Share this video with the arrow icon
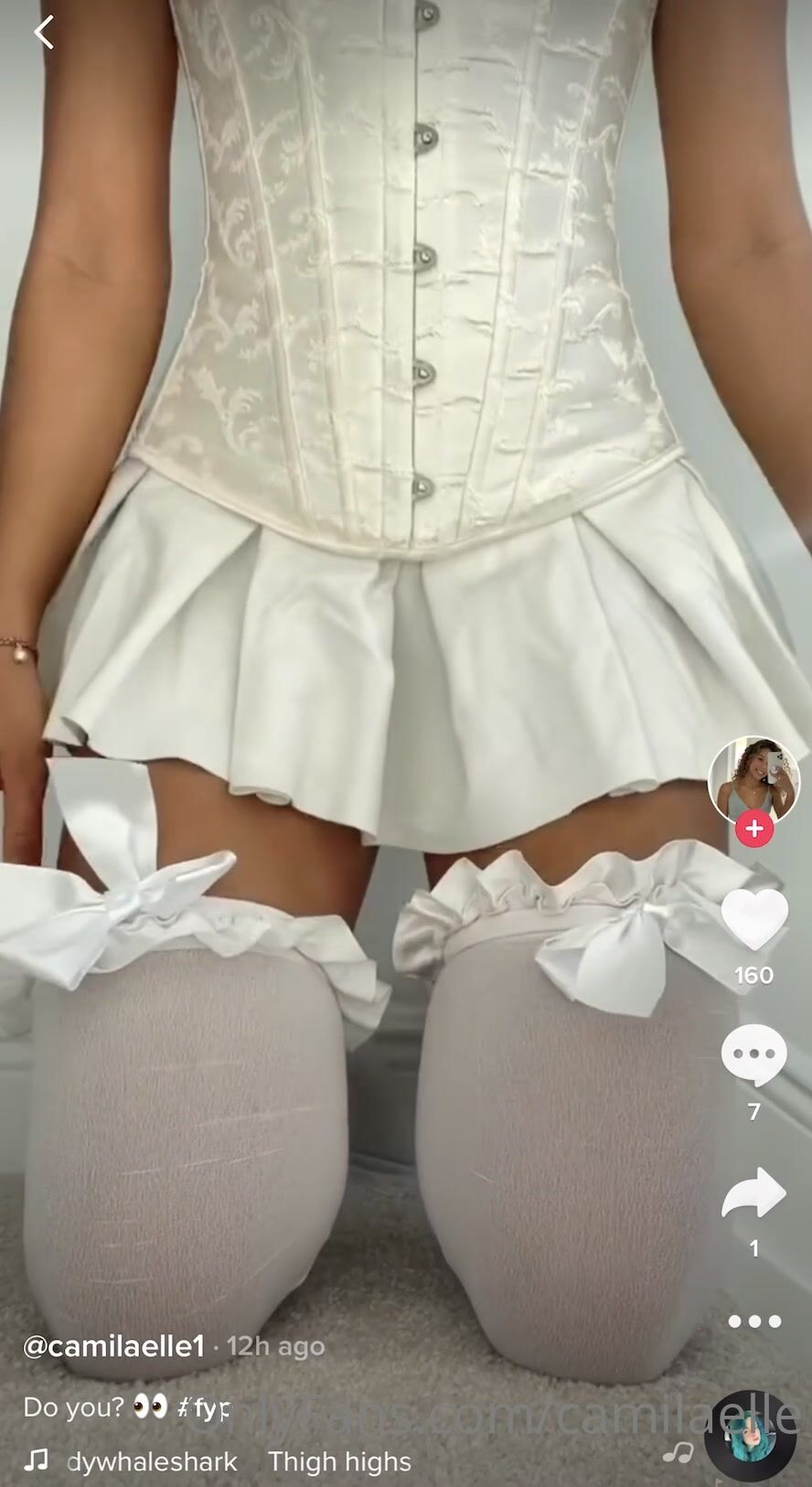 (754, 1193)
